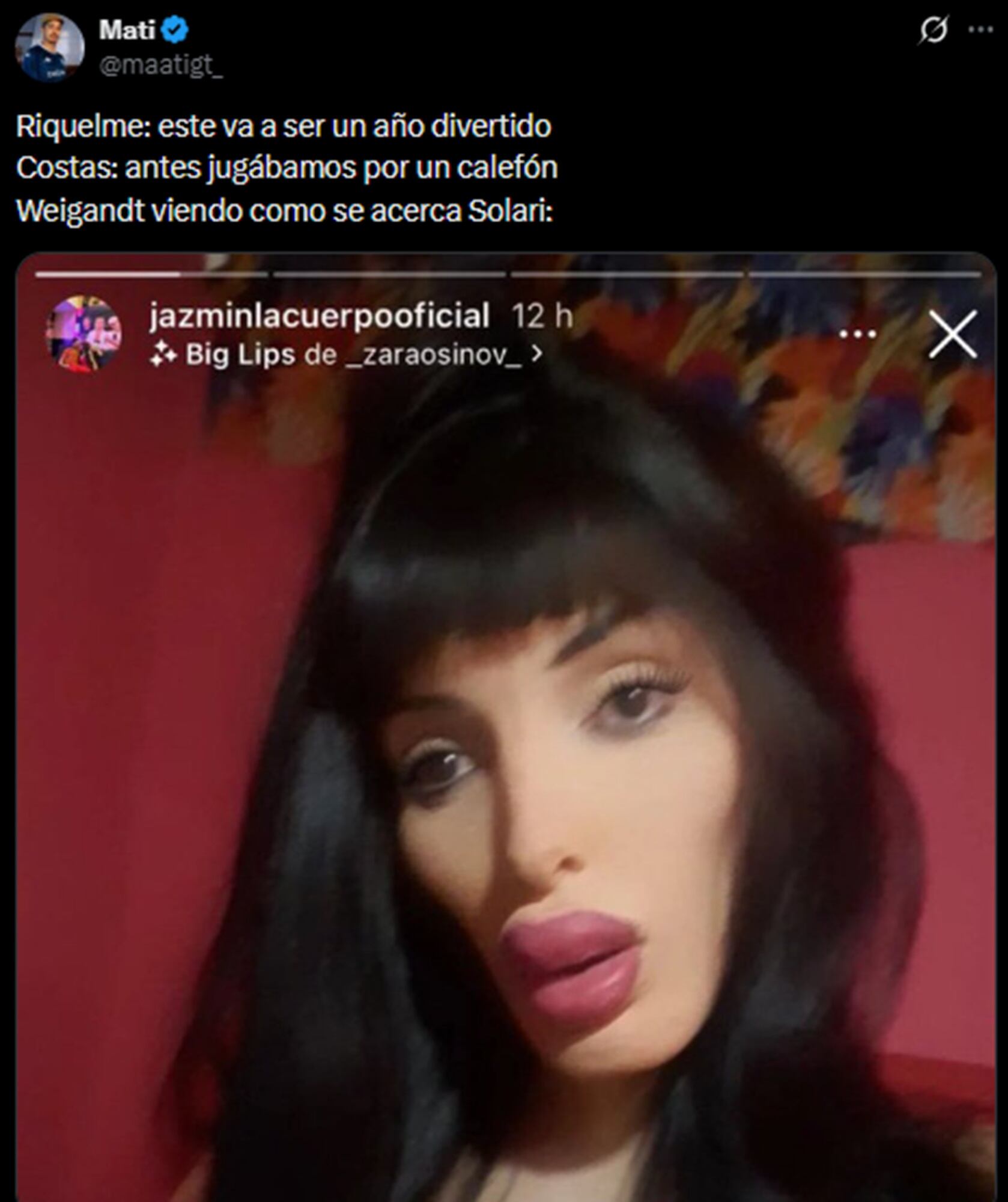Tap the story image to advance
Image resolution: width=1008 pixels, height=1202 pixels.
tap(505, 781)
